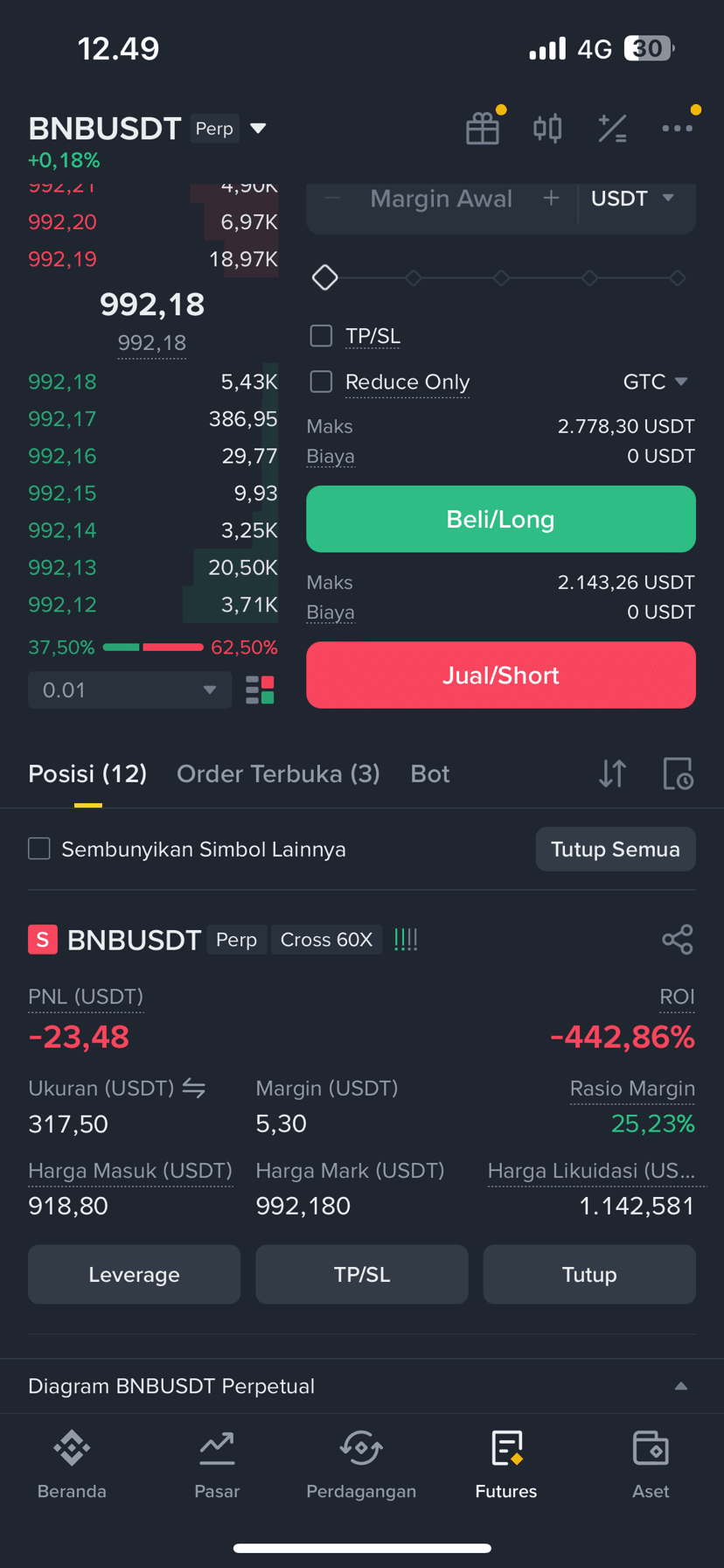This screenshot has height=1568, width=724.
Task: Open the plus/percent calculator icon
Action: click(612, 129)
